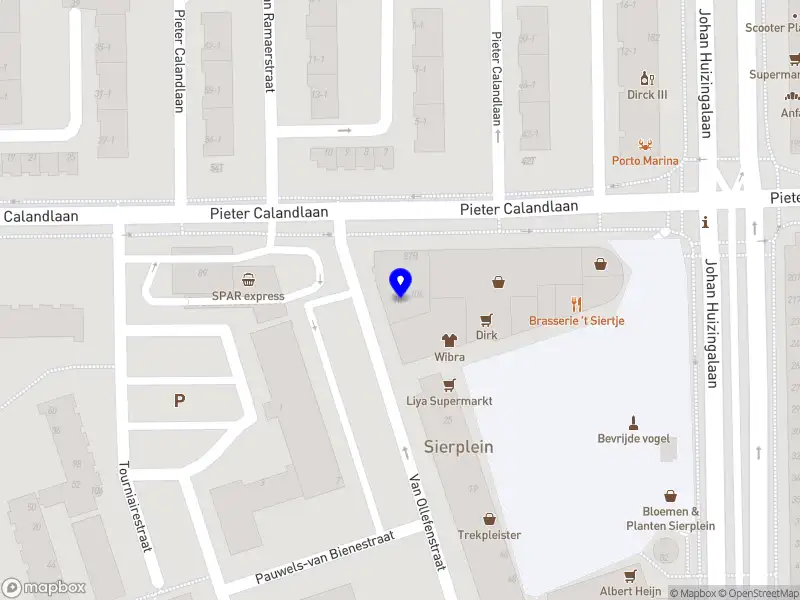Tap the Dirck III liquor store marker
Screen dimensions: 800x600
(x=647, y=79)
